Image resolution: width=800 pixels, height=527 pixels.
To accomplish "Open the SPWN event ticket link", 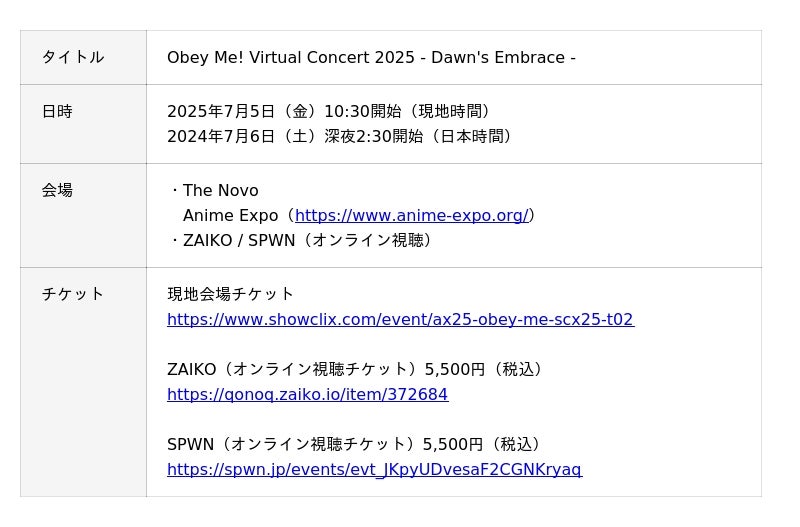I will click(374, 470).
